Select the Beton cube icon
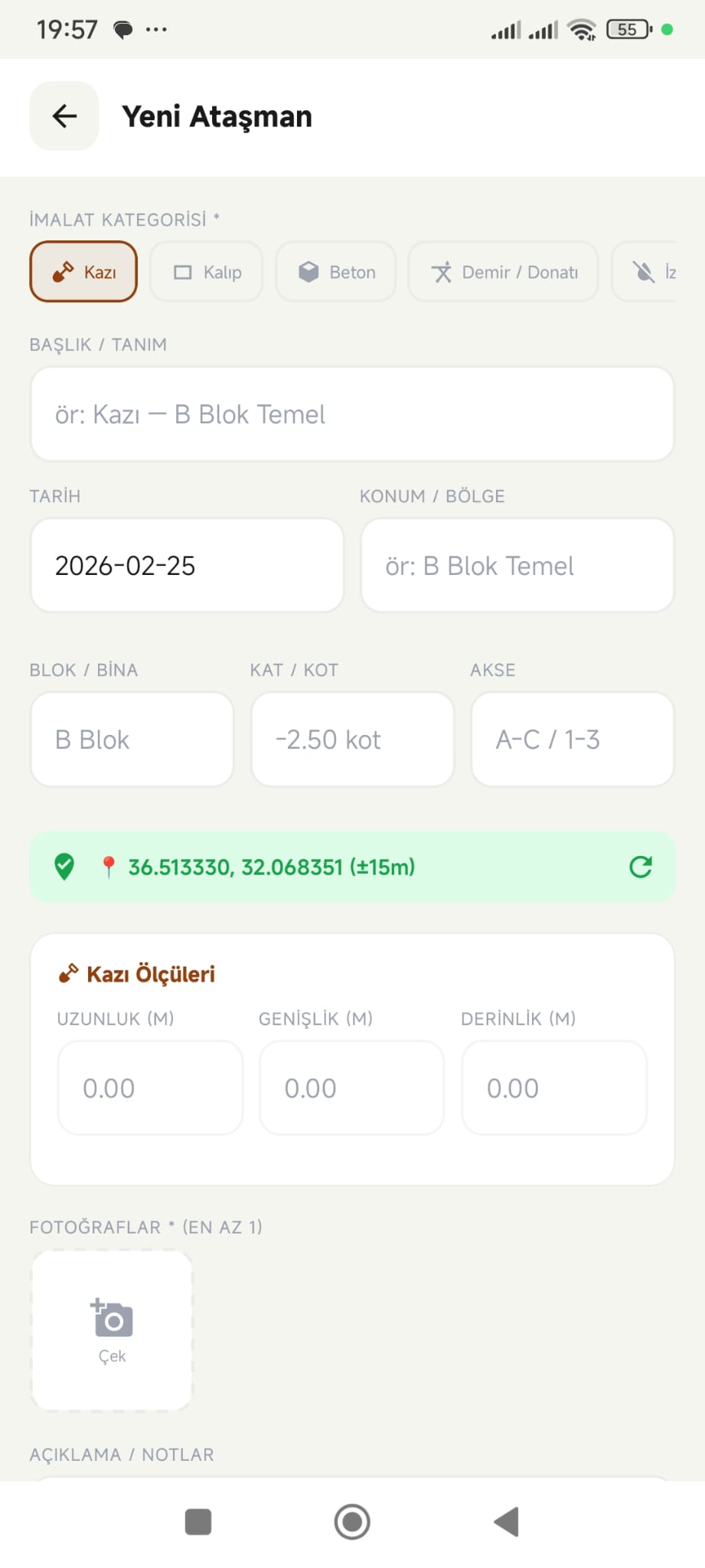 (308, 271)
